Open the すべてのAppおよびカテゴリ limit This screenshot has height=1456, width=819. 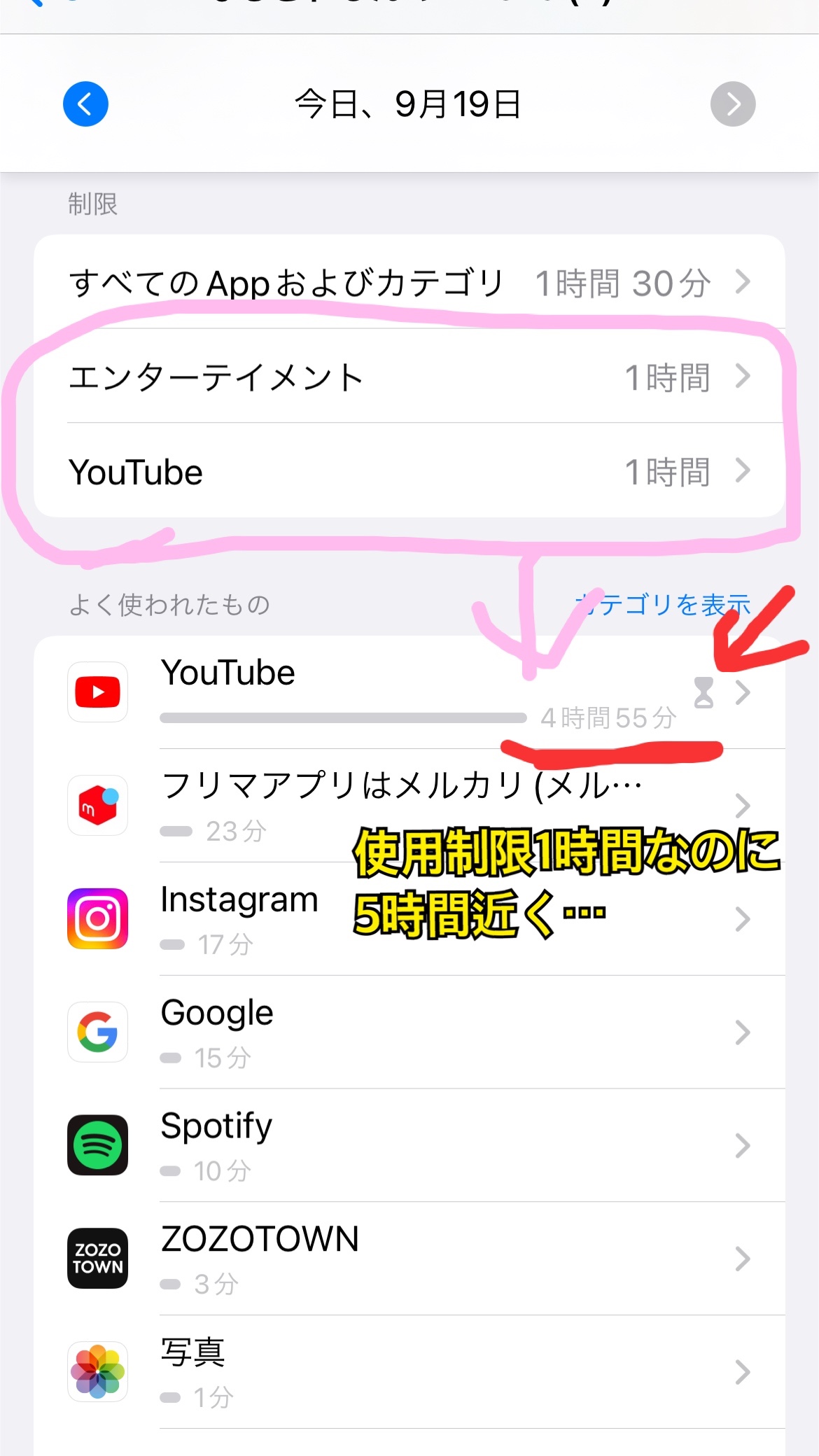(409, 283)
